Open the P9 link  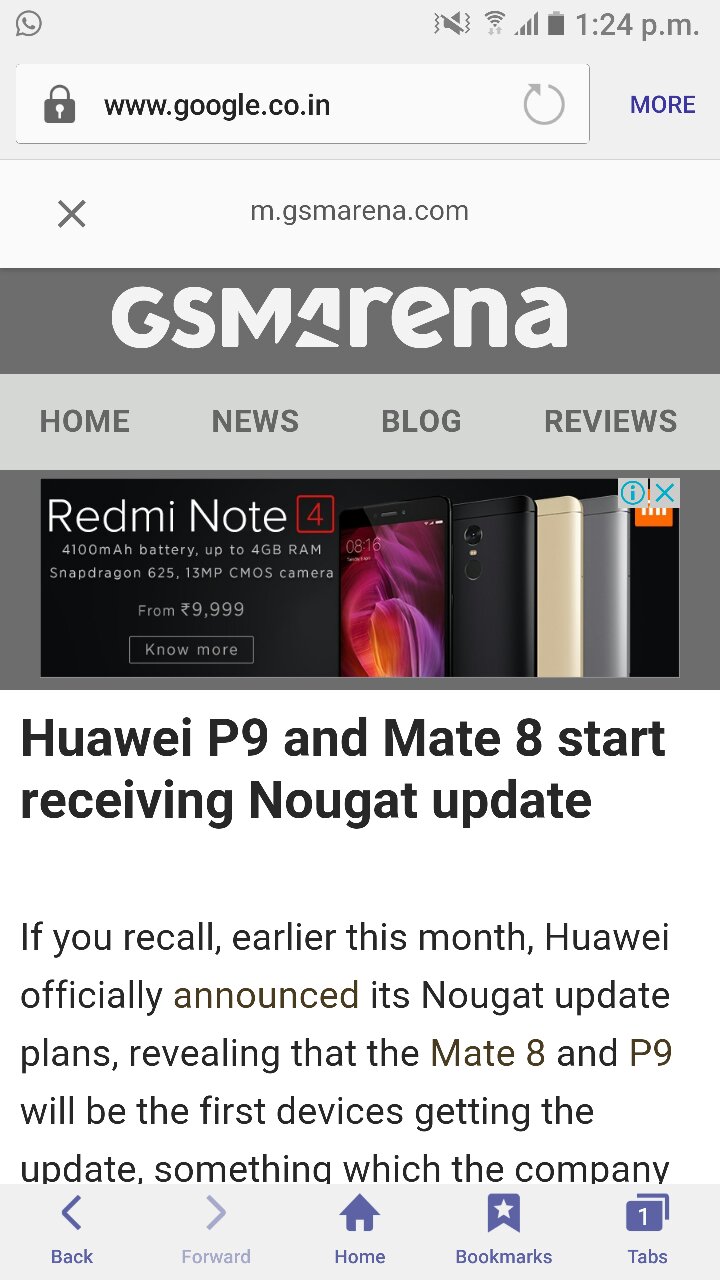click(650, 1053)
